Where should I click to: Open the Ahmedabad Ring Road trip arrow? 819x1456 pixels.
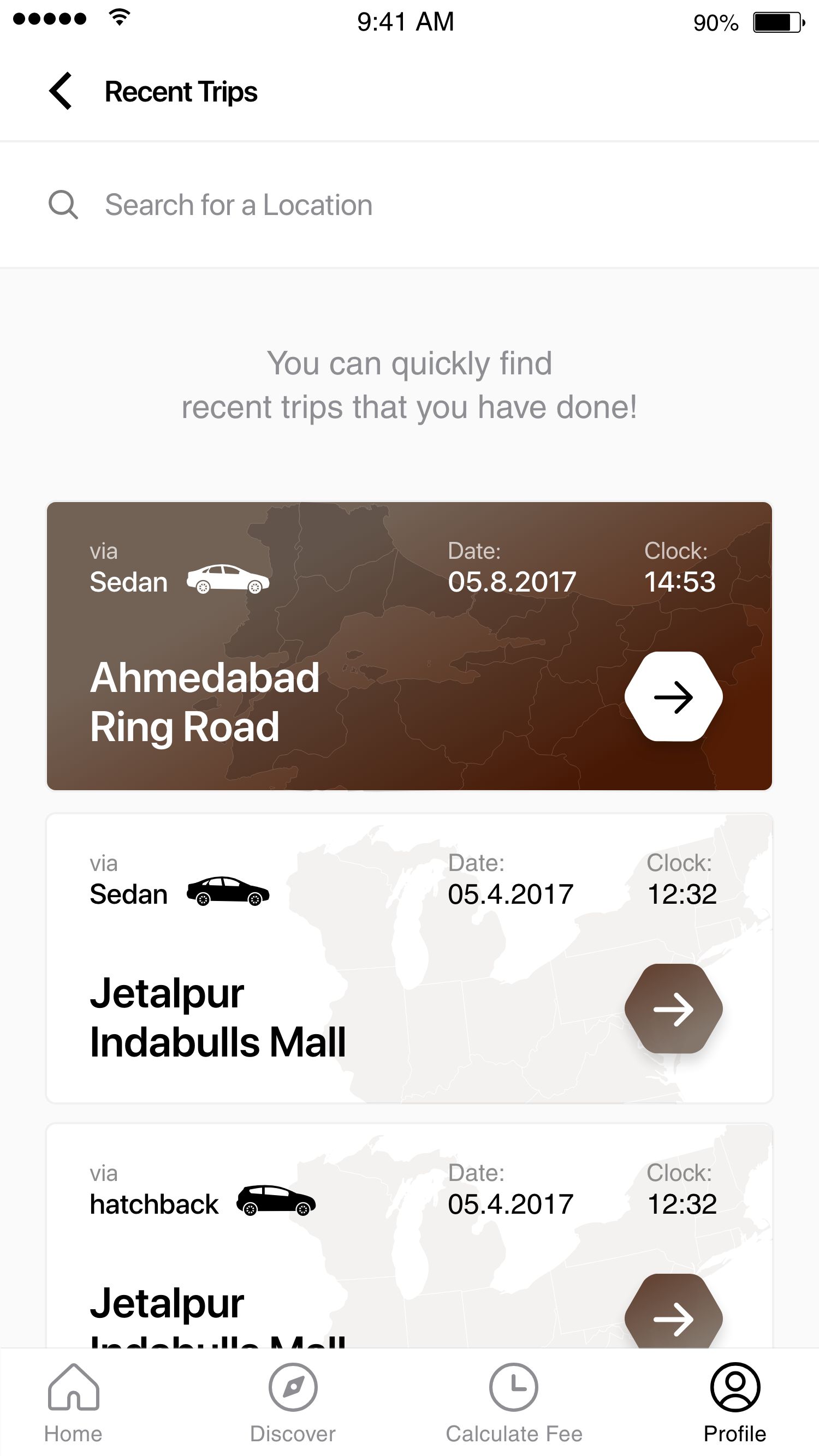pyautogui.click(x=673, y=696)
